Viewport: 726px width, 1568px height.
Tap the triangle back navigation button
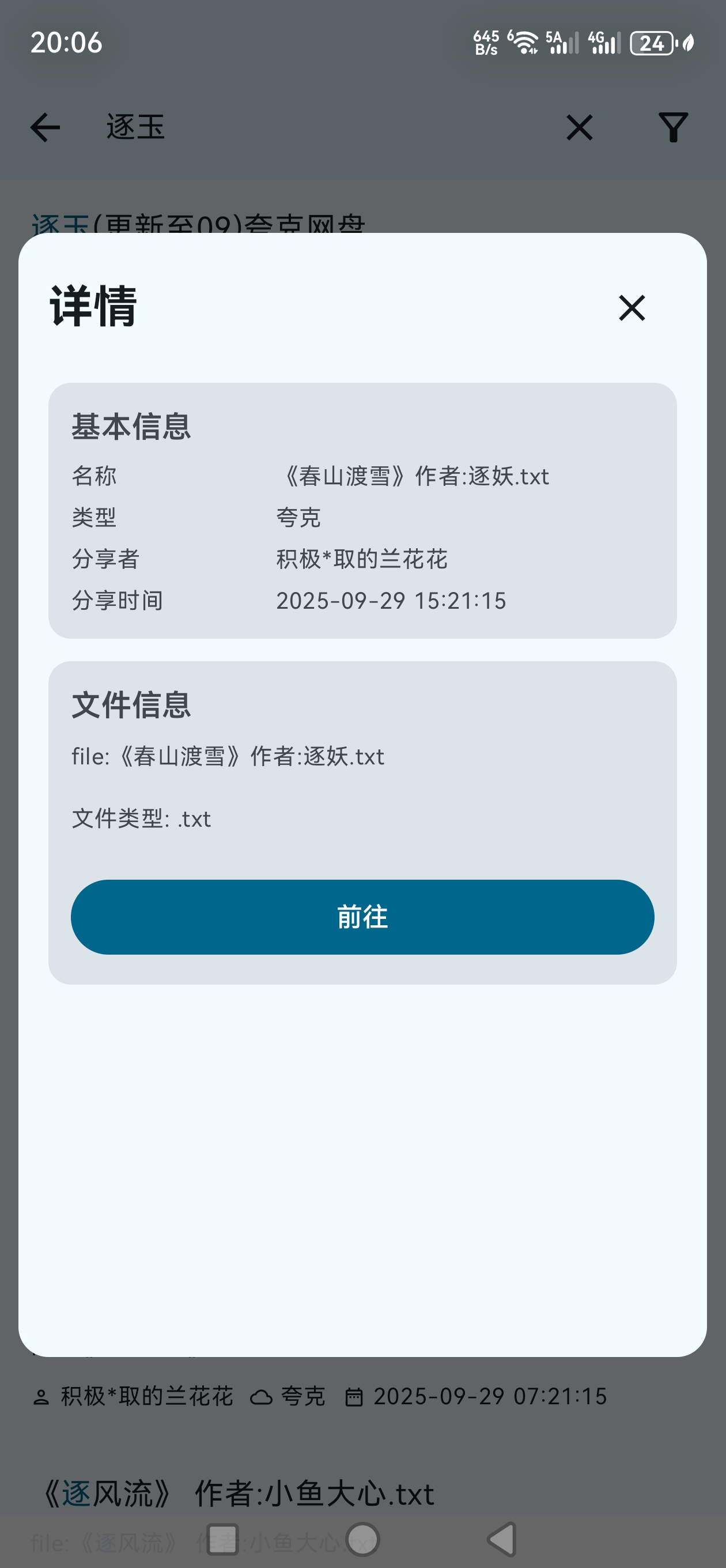(x=502, y=1539)
